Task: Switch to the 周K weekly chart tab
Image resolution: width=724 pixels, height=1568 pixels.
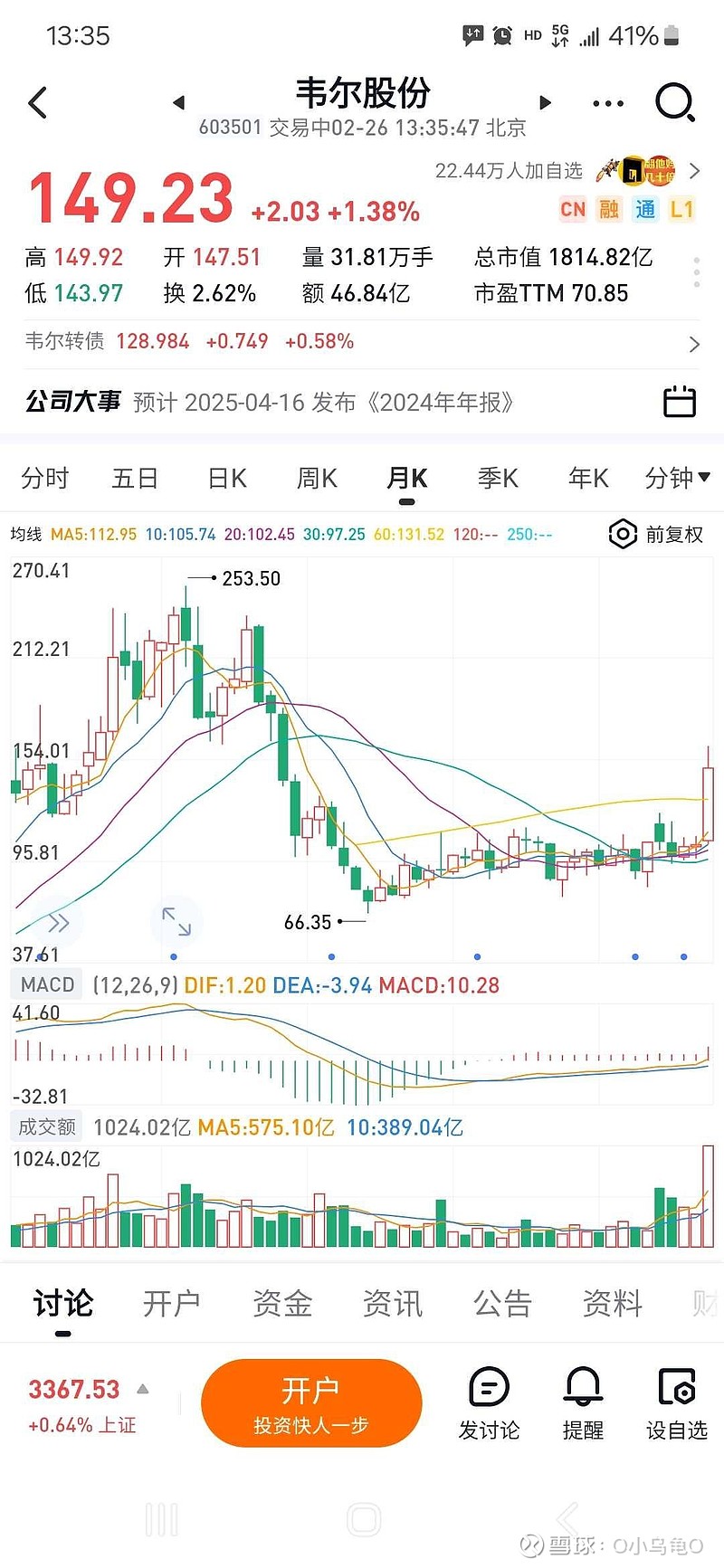Action: 316,478
